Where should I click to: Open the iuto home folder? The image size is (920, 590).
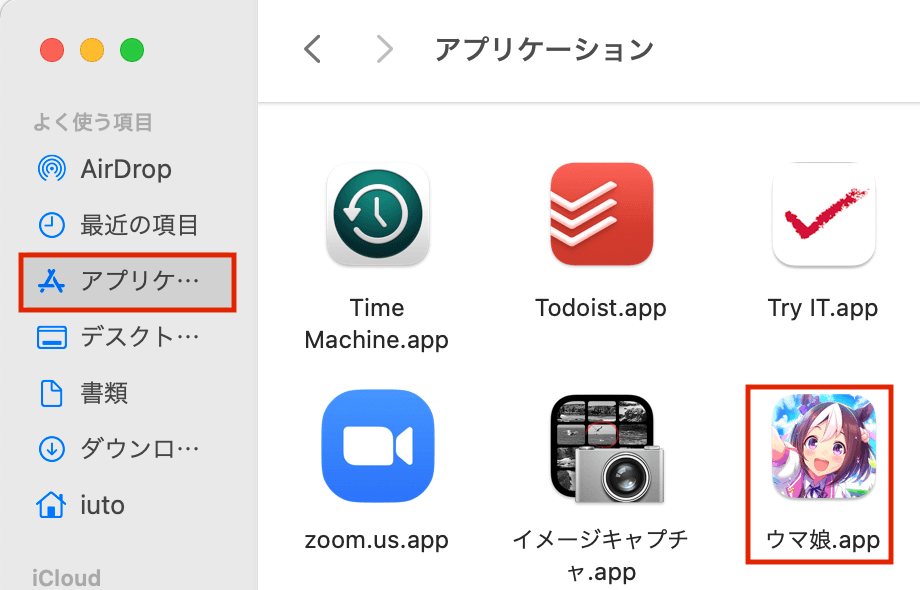click(101, 505)
